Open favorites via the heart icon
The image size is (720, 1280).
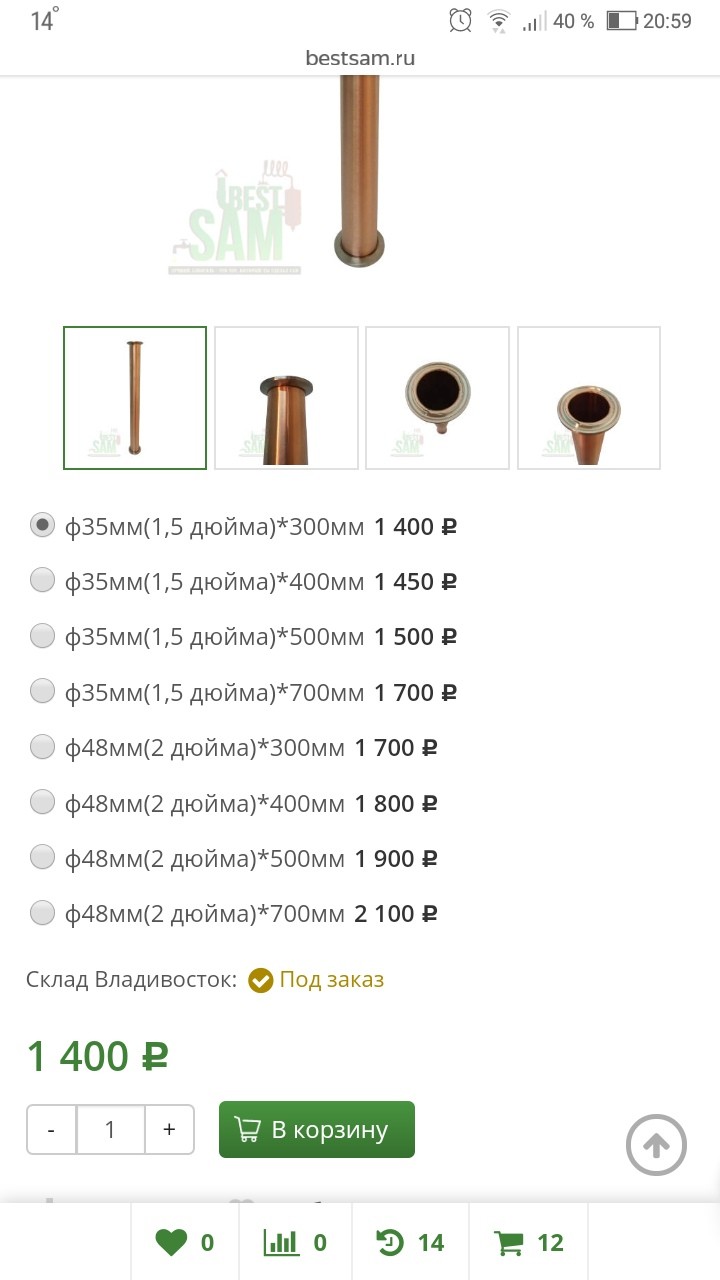click(186, 1242)
